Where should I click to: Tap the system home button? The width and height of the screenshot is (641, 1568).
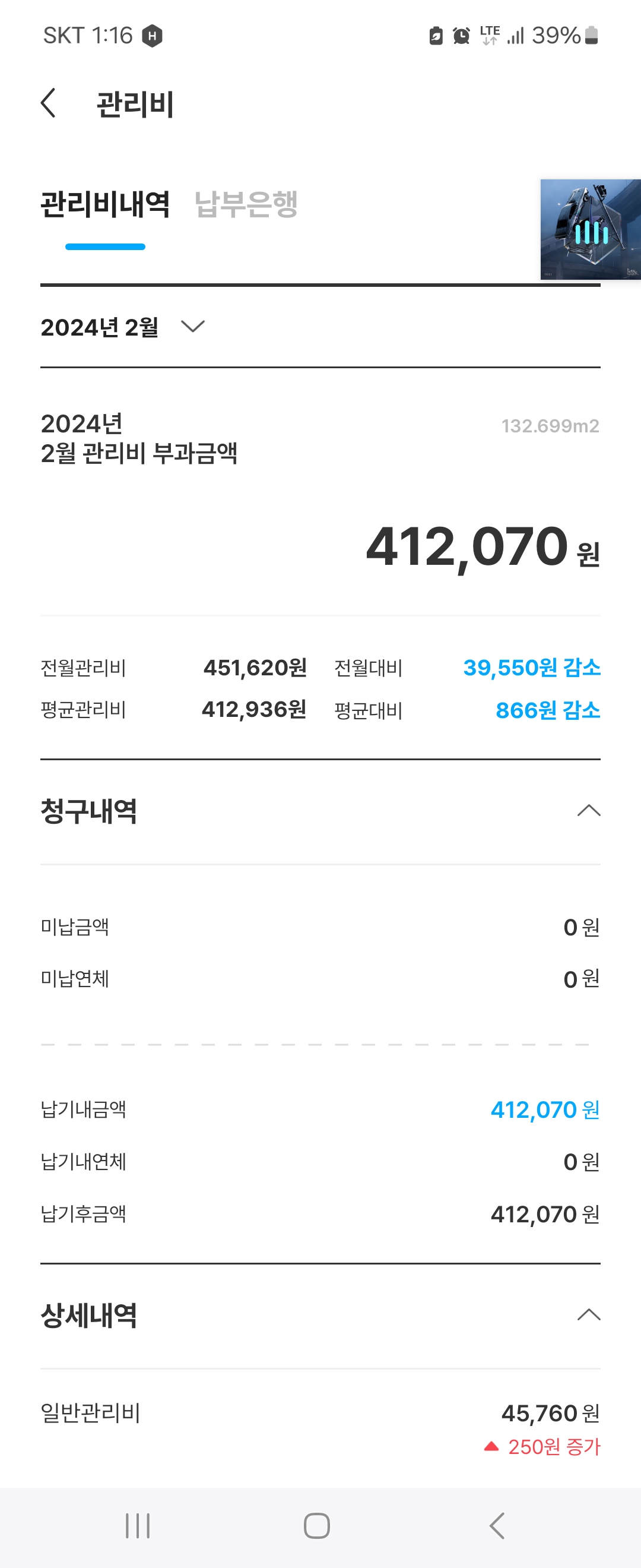317,1525
